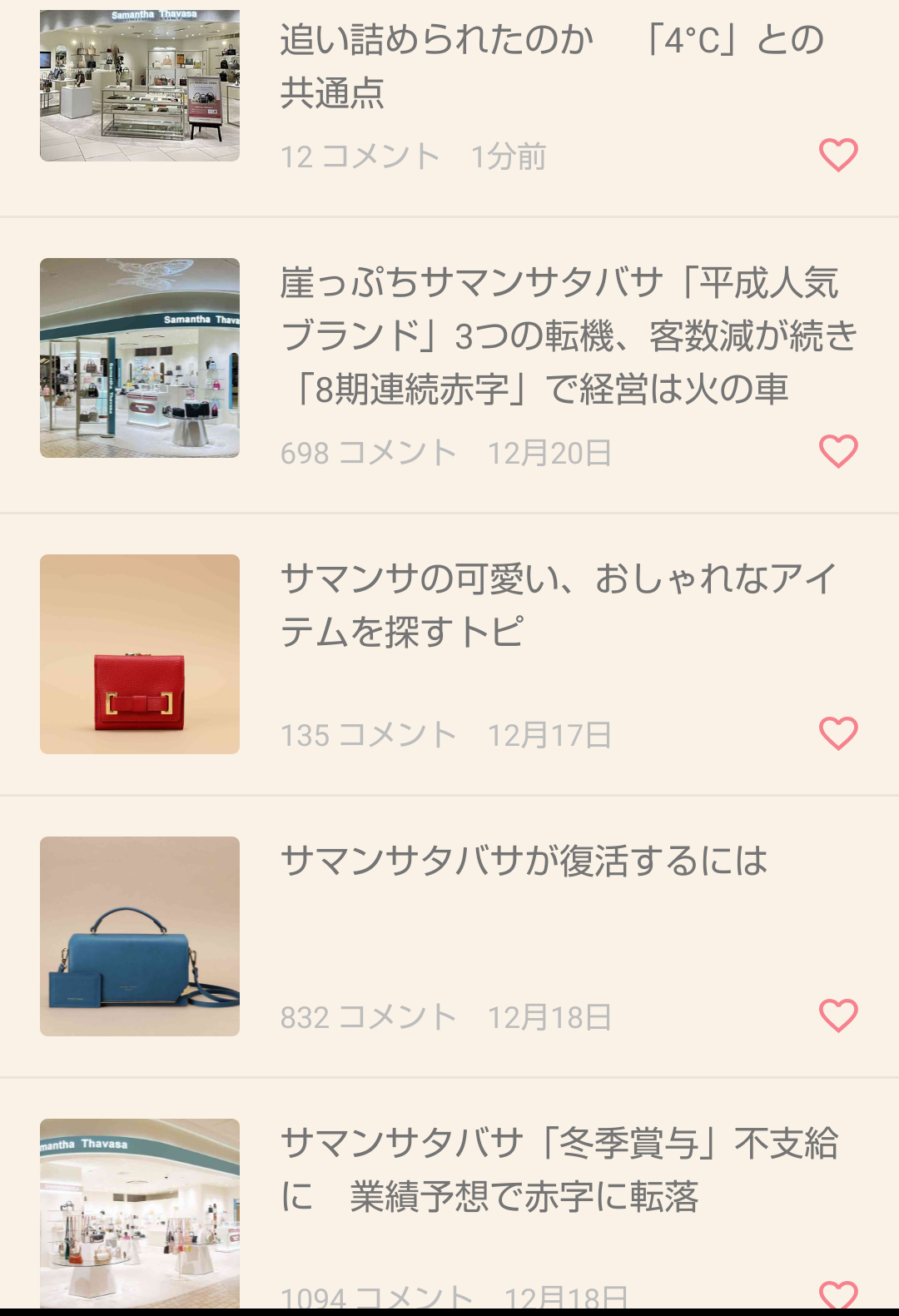This screenshot has width=899, height=1316.
Task: Open the topic 追い詰められたのか 「4°C」との共通点
Action: point(551,66)
